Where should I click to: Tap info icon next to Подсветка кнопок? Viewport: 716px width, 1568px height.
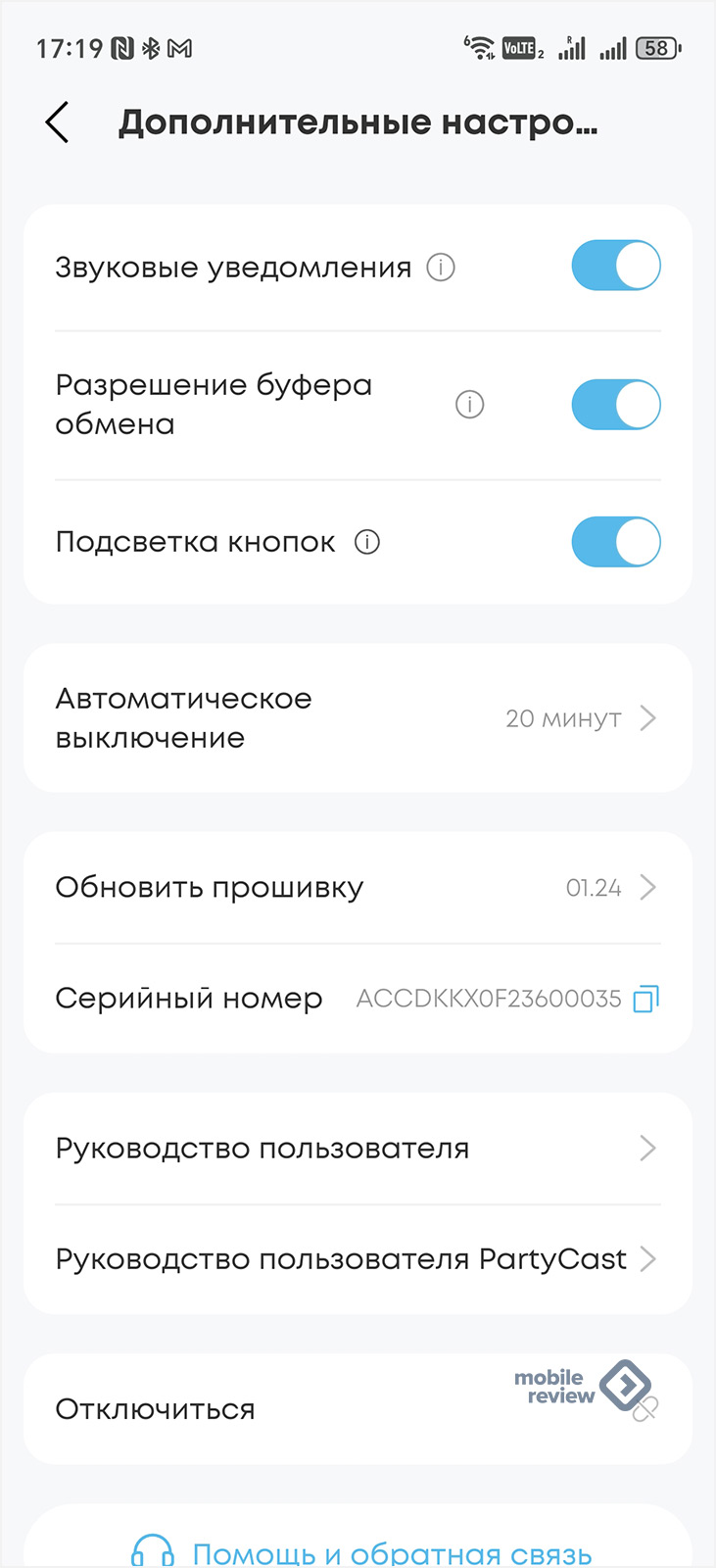[x=367, y=542]
